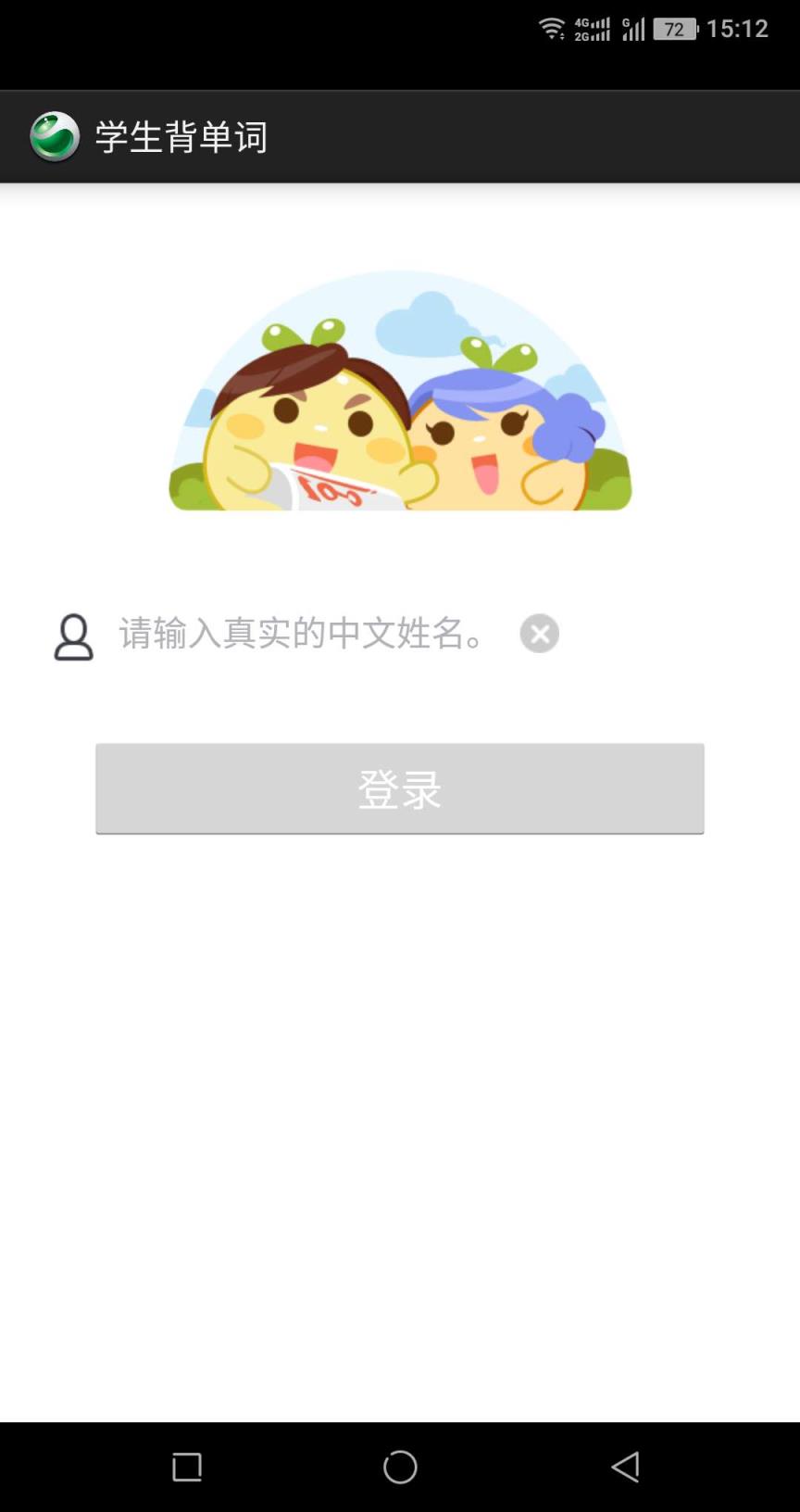Tap the grayed-out login button

[x=399, y=788]
